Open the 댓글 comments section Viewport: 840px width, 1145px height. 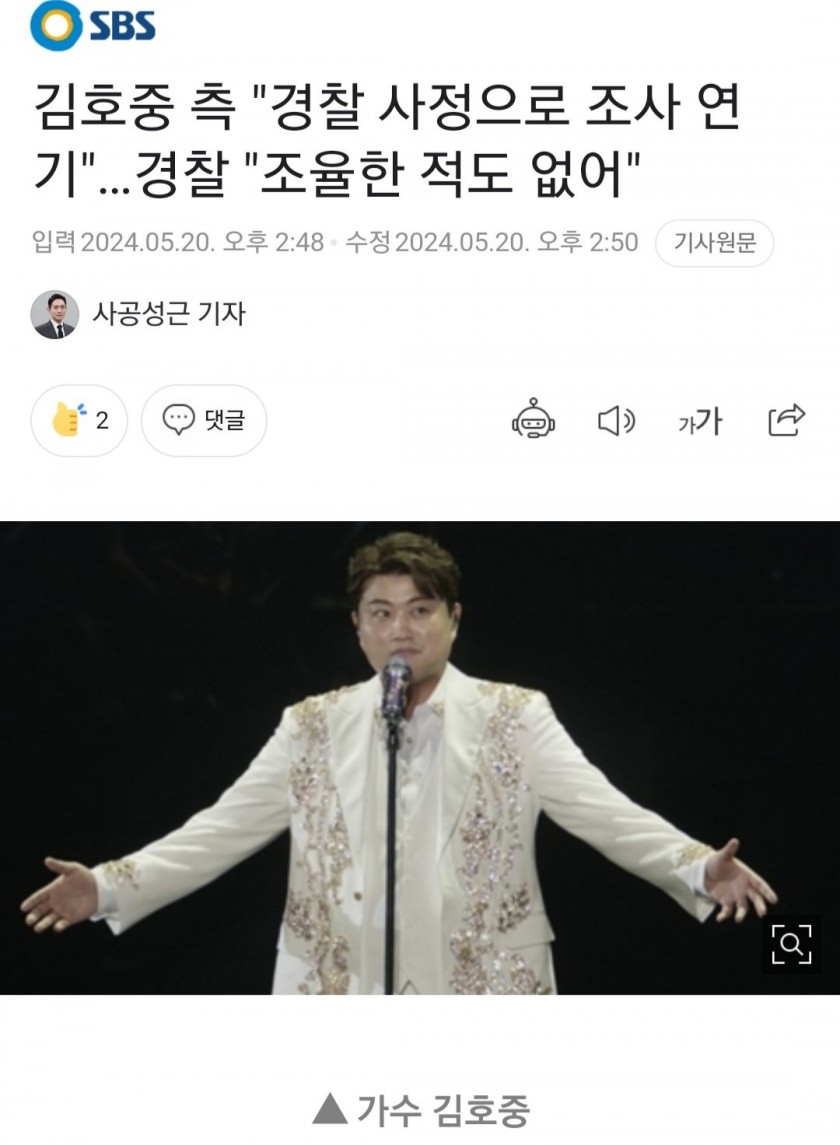pos(204,420)
